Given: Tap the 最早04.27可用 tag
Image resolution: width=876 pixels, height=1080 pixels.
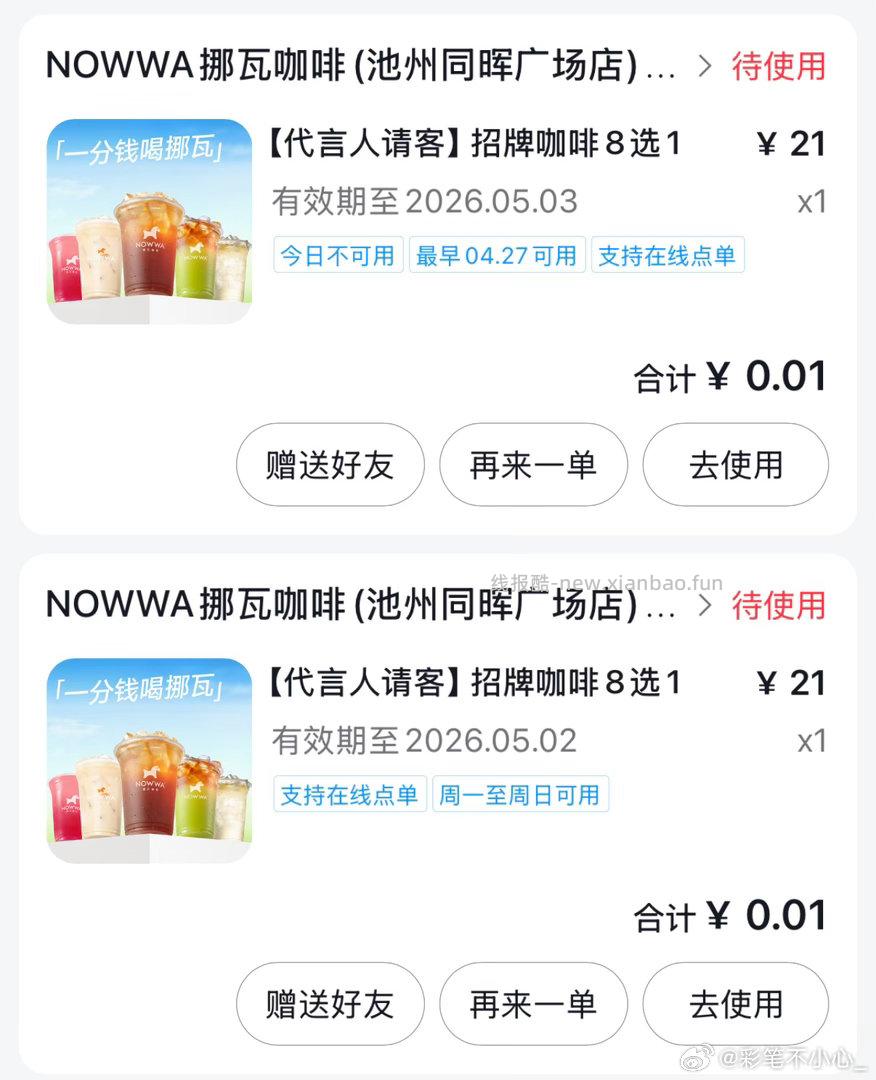Looking at the screenshot, I should pos(496,255).
